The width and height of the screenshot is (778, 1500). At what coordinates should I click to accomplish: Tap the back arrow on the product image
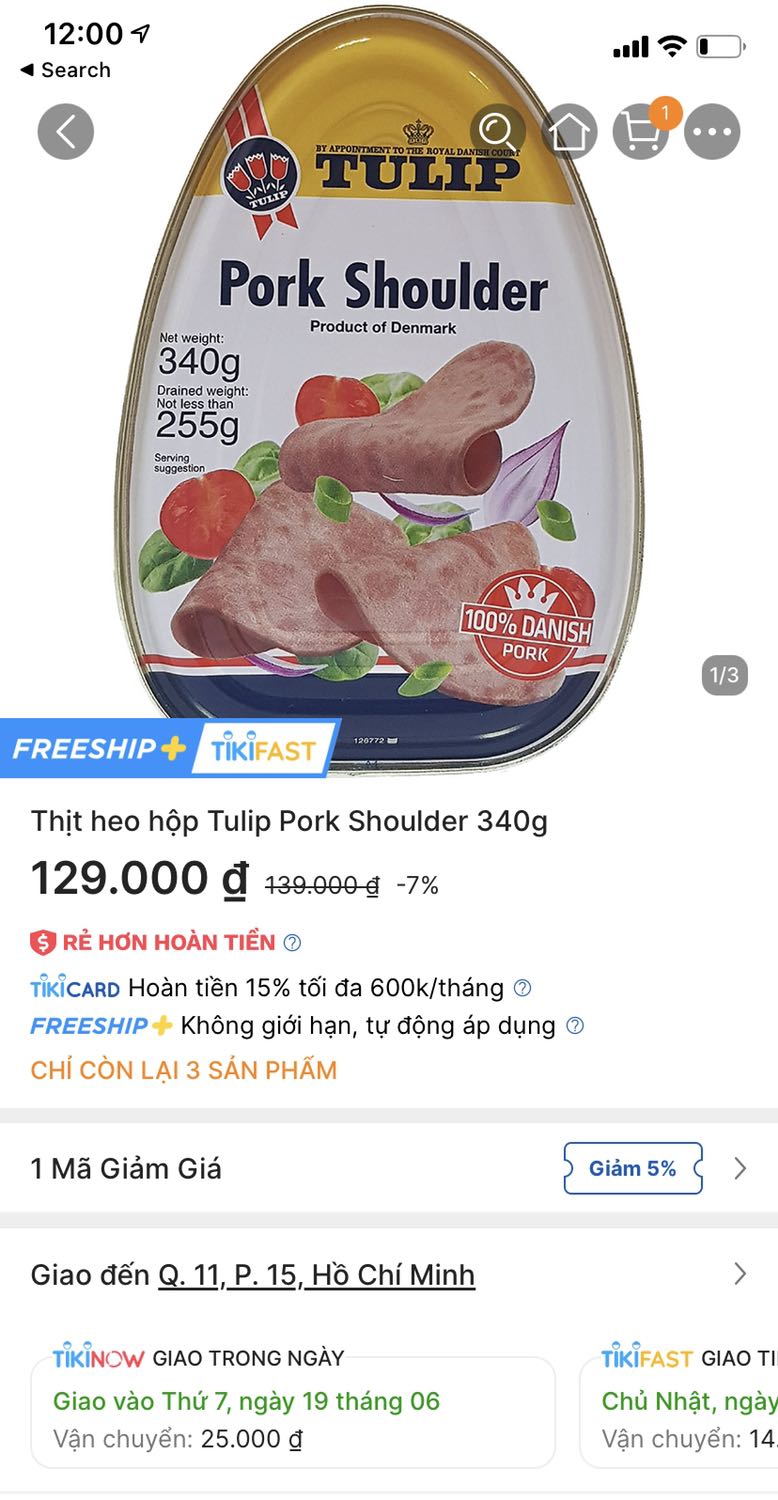pyautogui.click(x=65, y=131)
